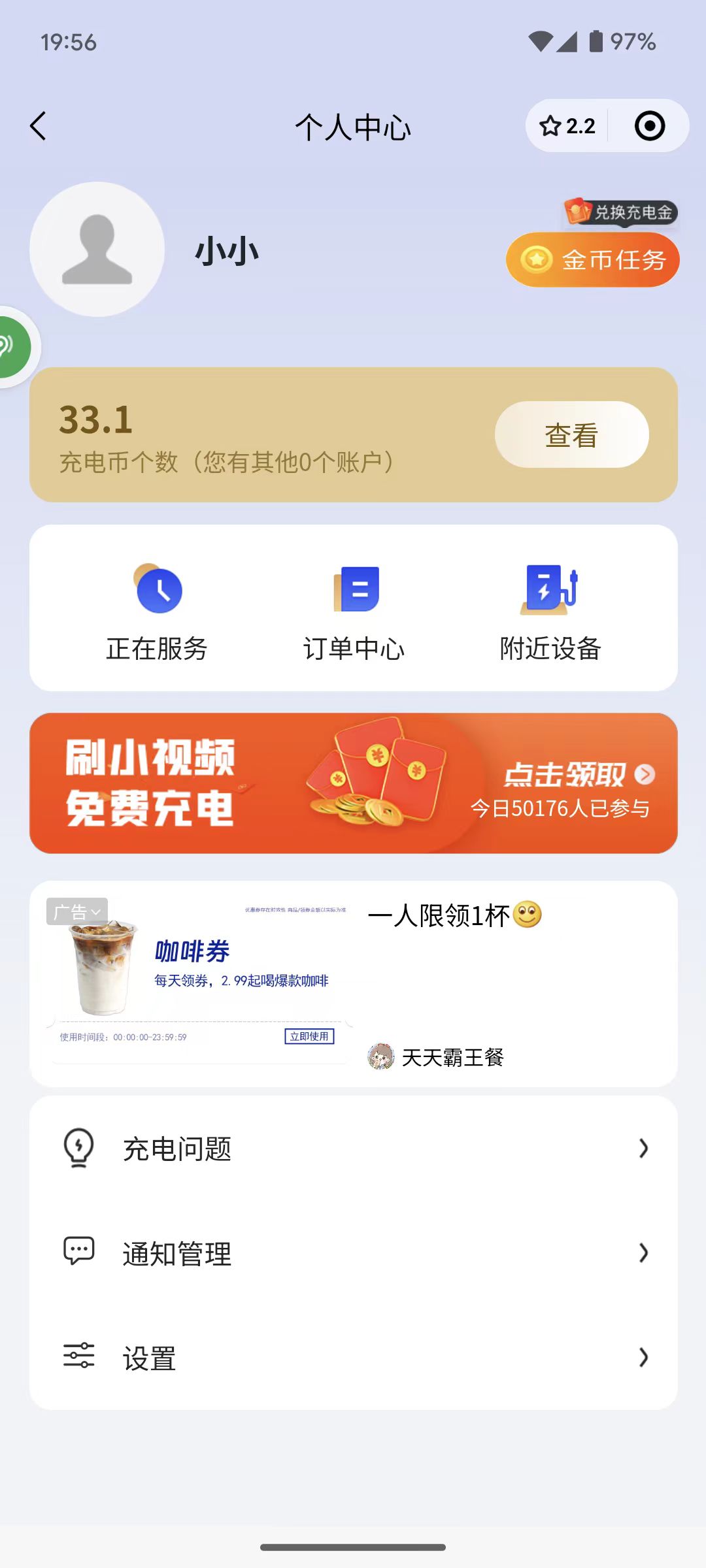The image size is (706, 1568).
Task: Open 金币任务 coin tasks
Action: click(592, 260)
